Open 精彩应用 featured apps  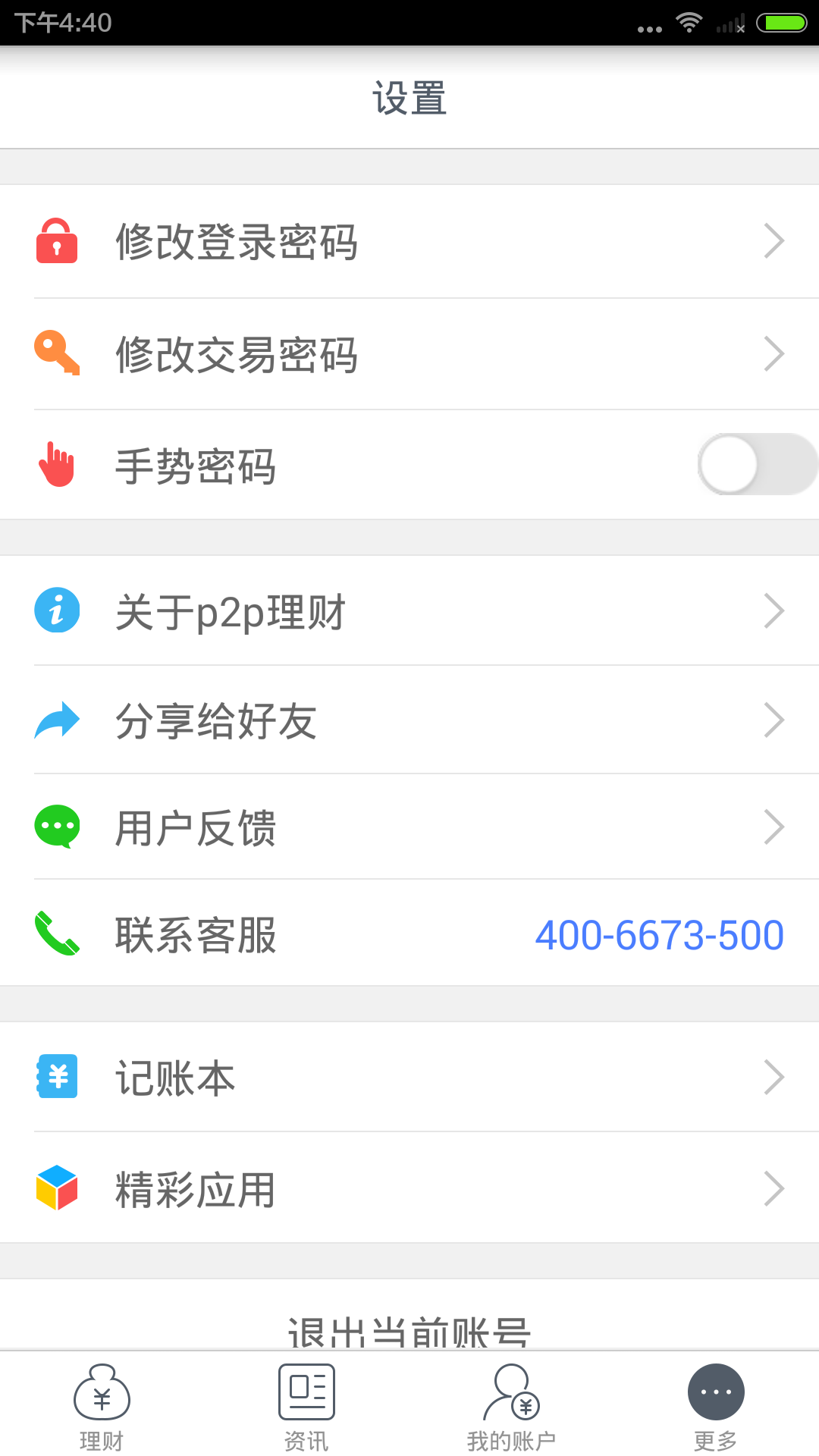[x=409, y=1188]
